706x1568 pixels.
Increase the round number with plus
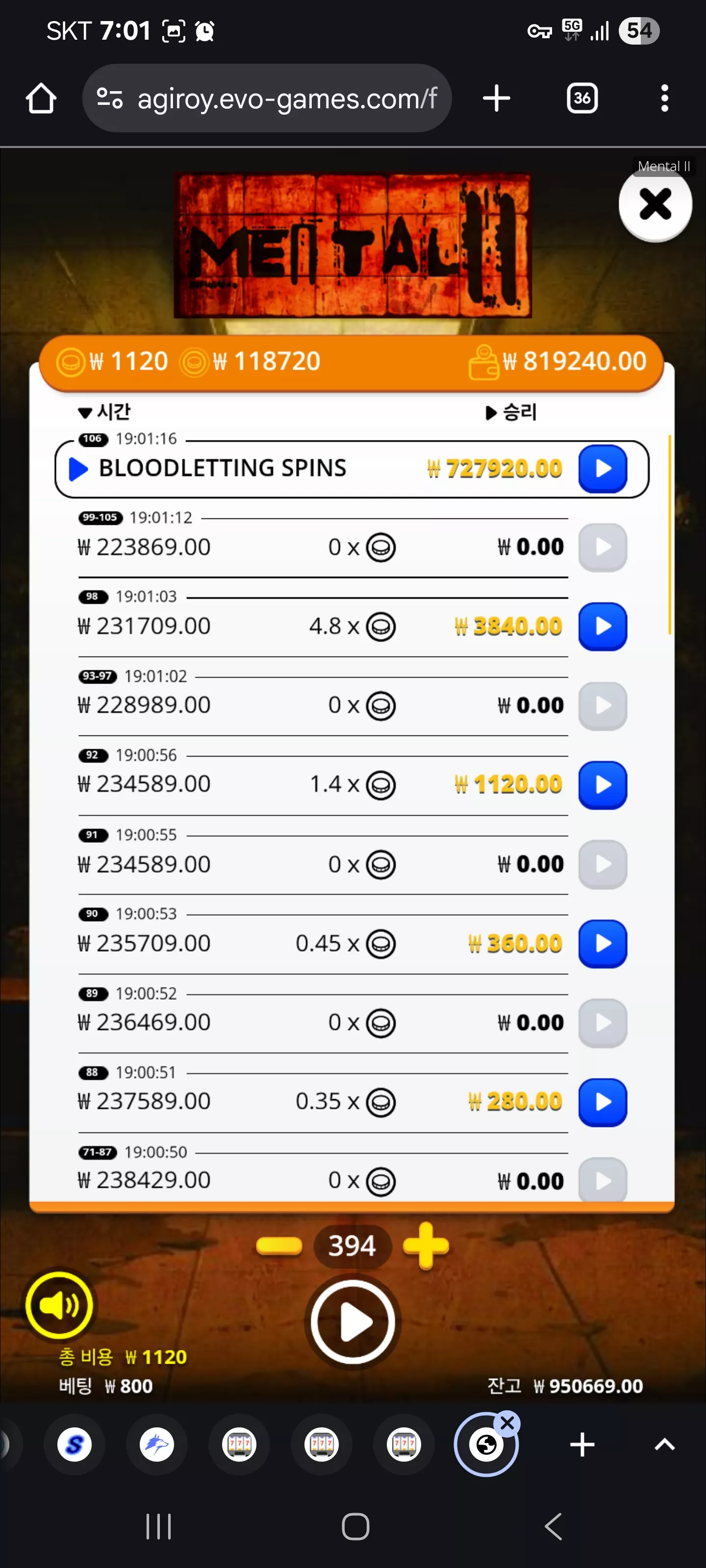[x=426, y=1246]
